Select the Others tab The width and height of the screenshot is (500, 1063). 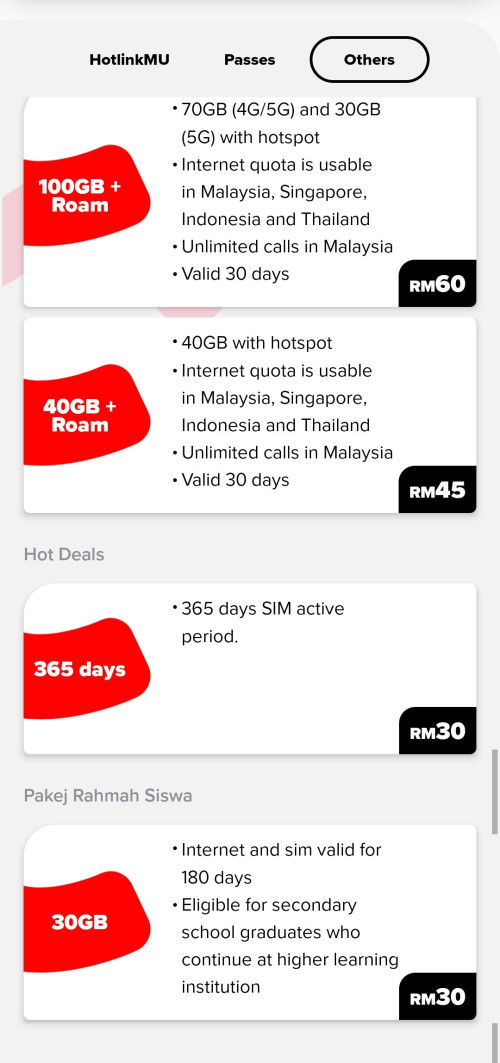pyautogui.click(x=369, y=60)
